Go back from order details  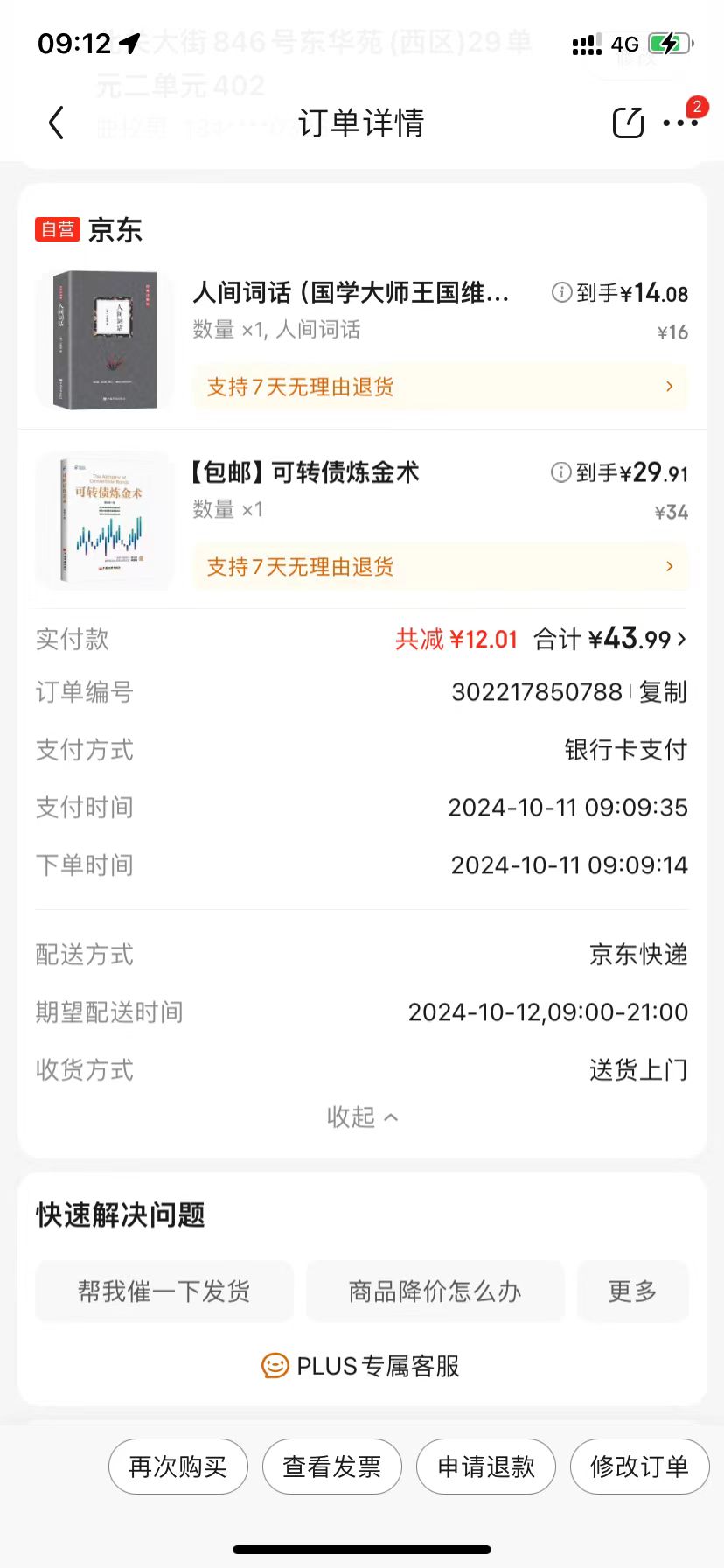pyautogui.click(x=57, y=122)
